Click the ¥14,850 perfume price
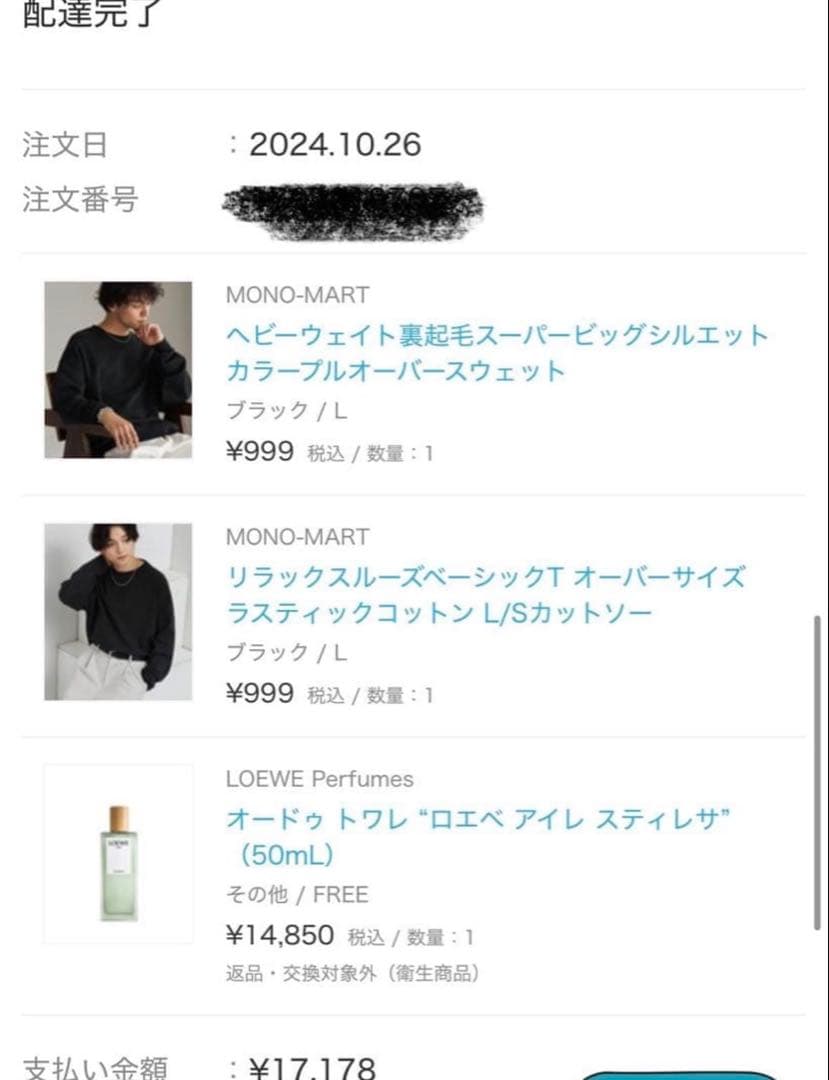The width and height of the screenshot is (829, 1080). [281, 935]
